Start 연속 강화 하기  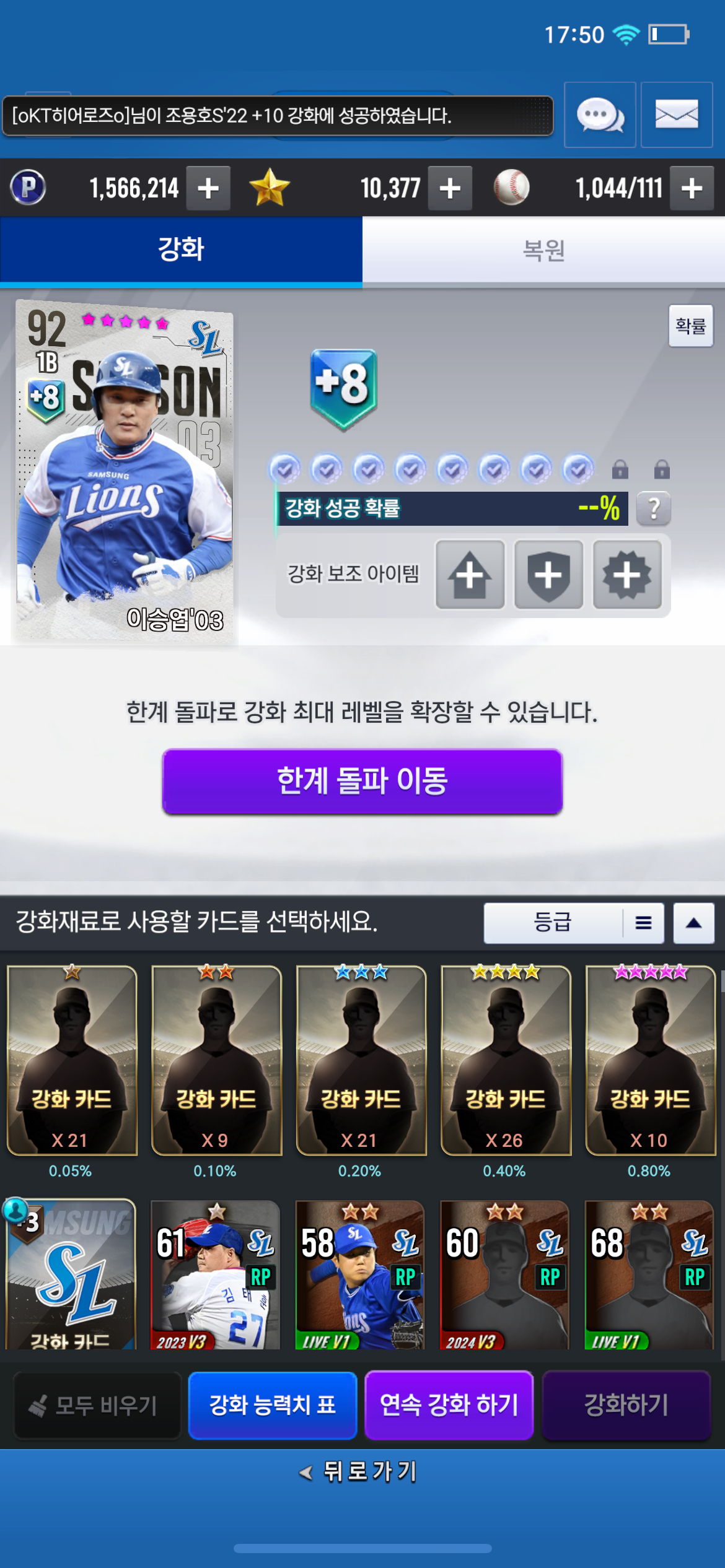click(449, 1405)
